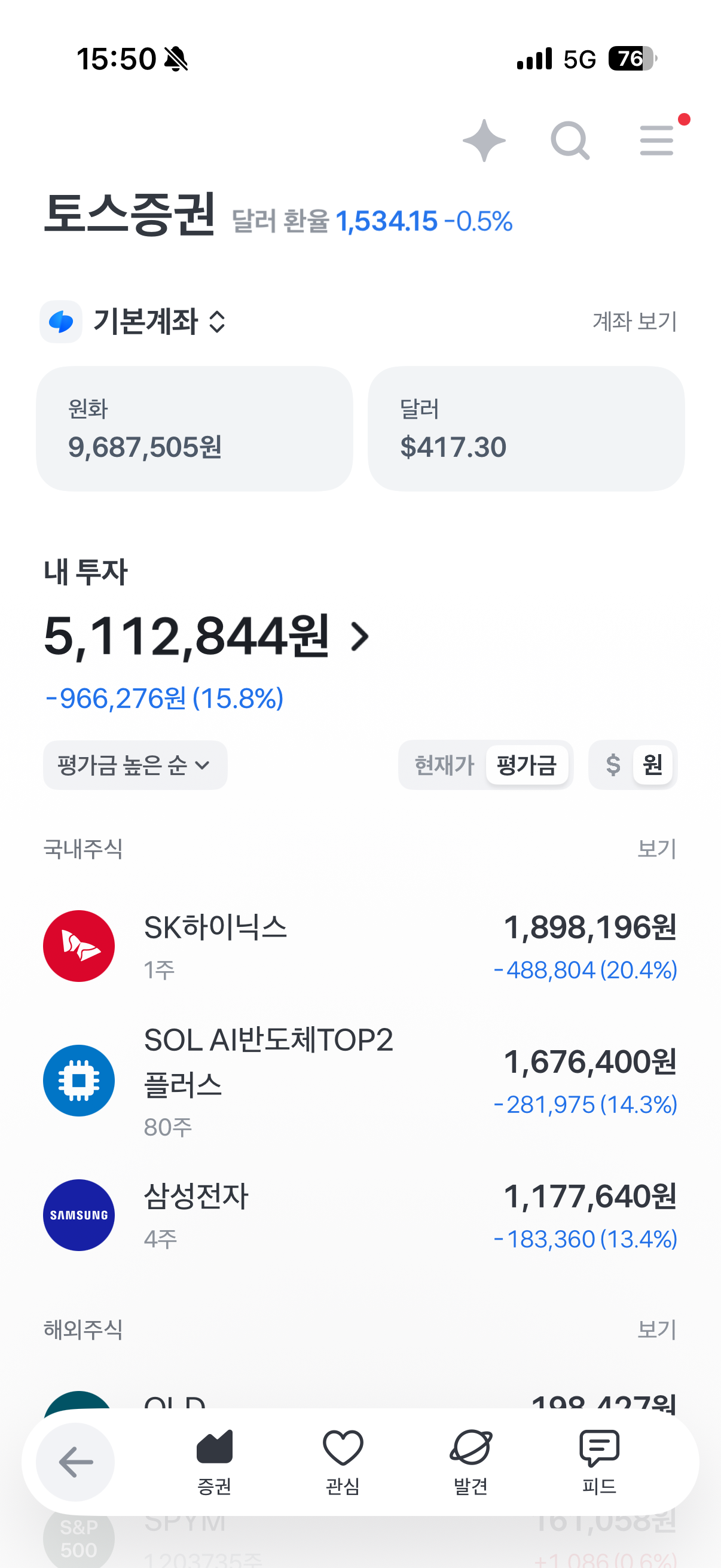
Task: Tap 보기 next to 국내주식
Action: click(656, 849)
